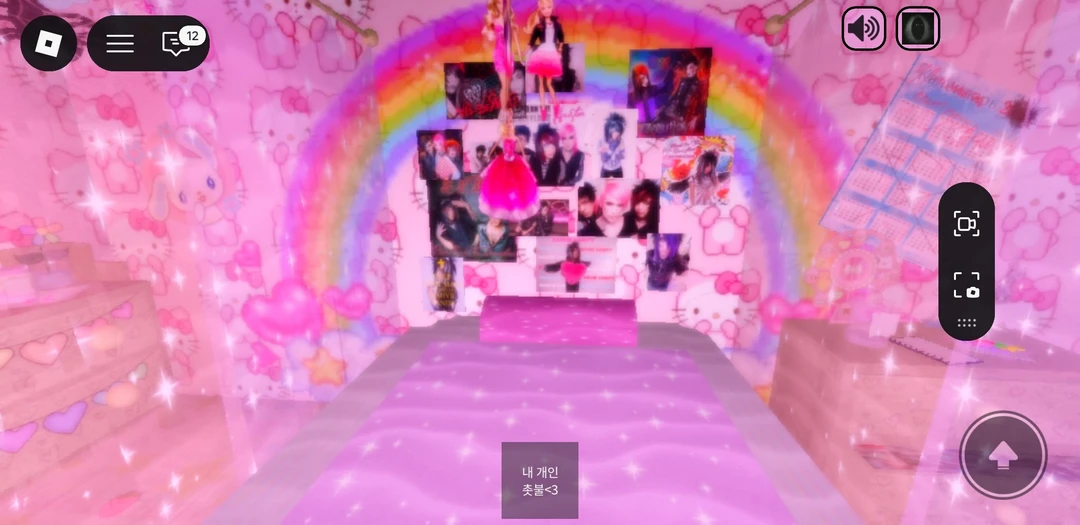Open the avatar portrait icon

(x=917, y=29)
